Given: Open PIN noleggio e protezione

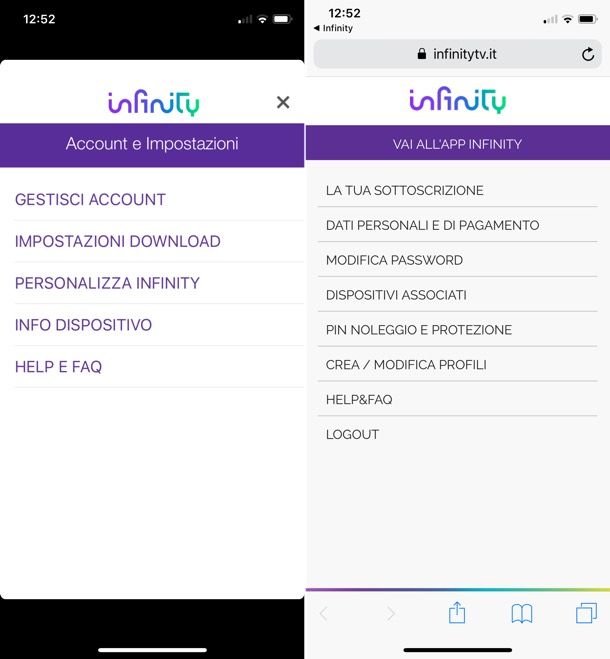Looking at the screenshot, I should (418, 330).
